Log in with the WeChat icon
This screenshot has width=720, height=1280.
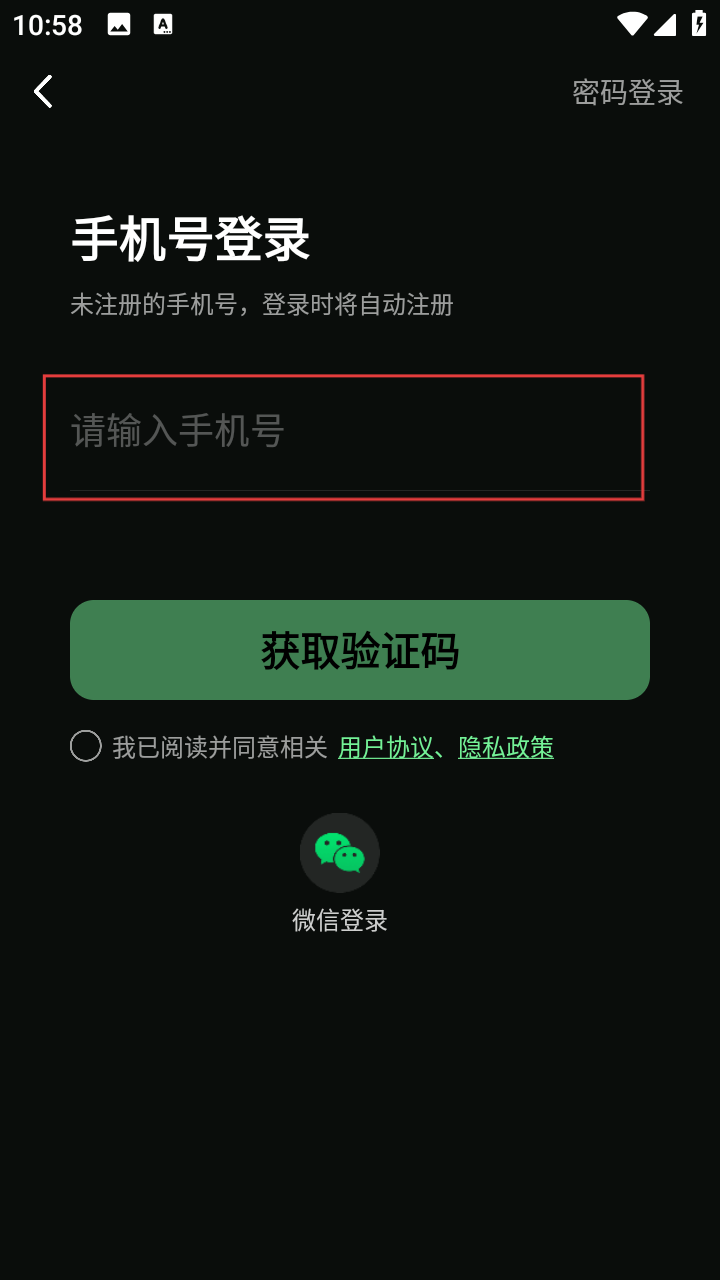tap(340, 853)
